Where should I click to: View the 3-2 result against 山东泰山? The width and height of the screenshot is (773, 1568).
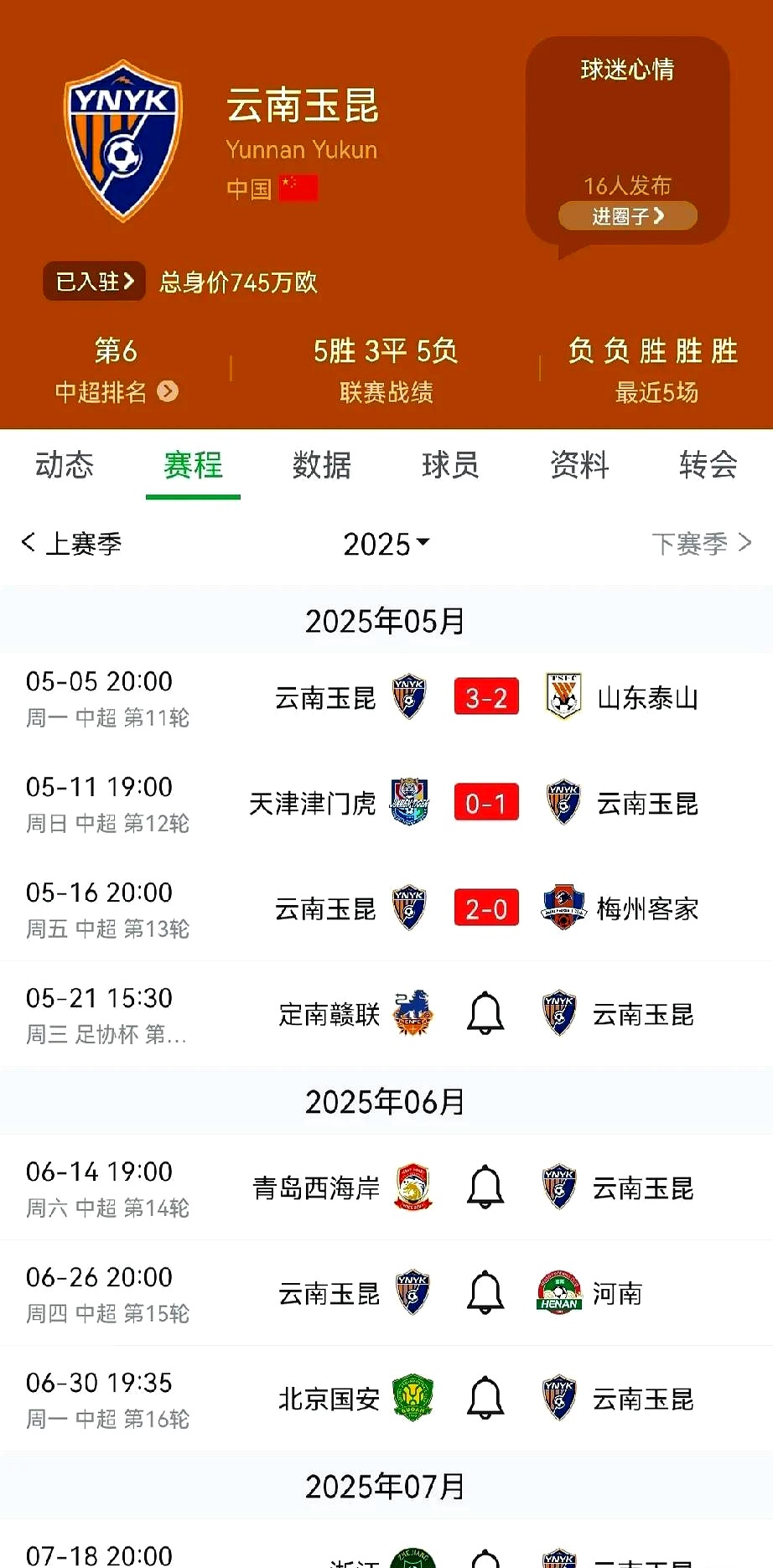click(x=485, y=696)
